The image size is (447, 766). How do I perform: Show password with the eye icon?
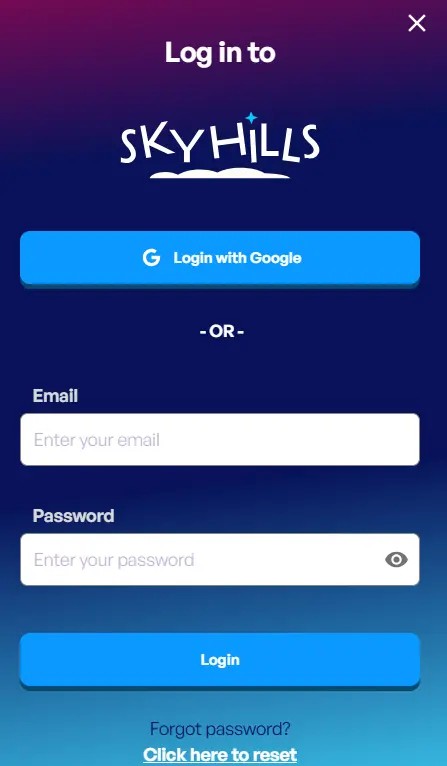(396, 559)
